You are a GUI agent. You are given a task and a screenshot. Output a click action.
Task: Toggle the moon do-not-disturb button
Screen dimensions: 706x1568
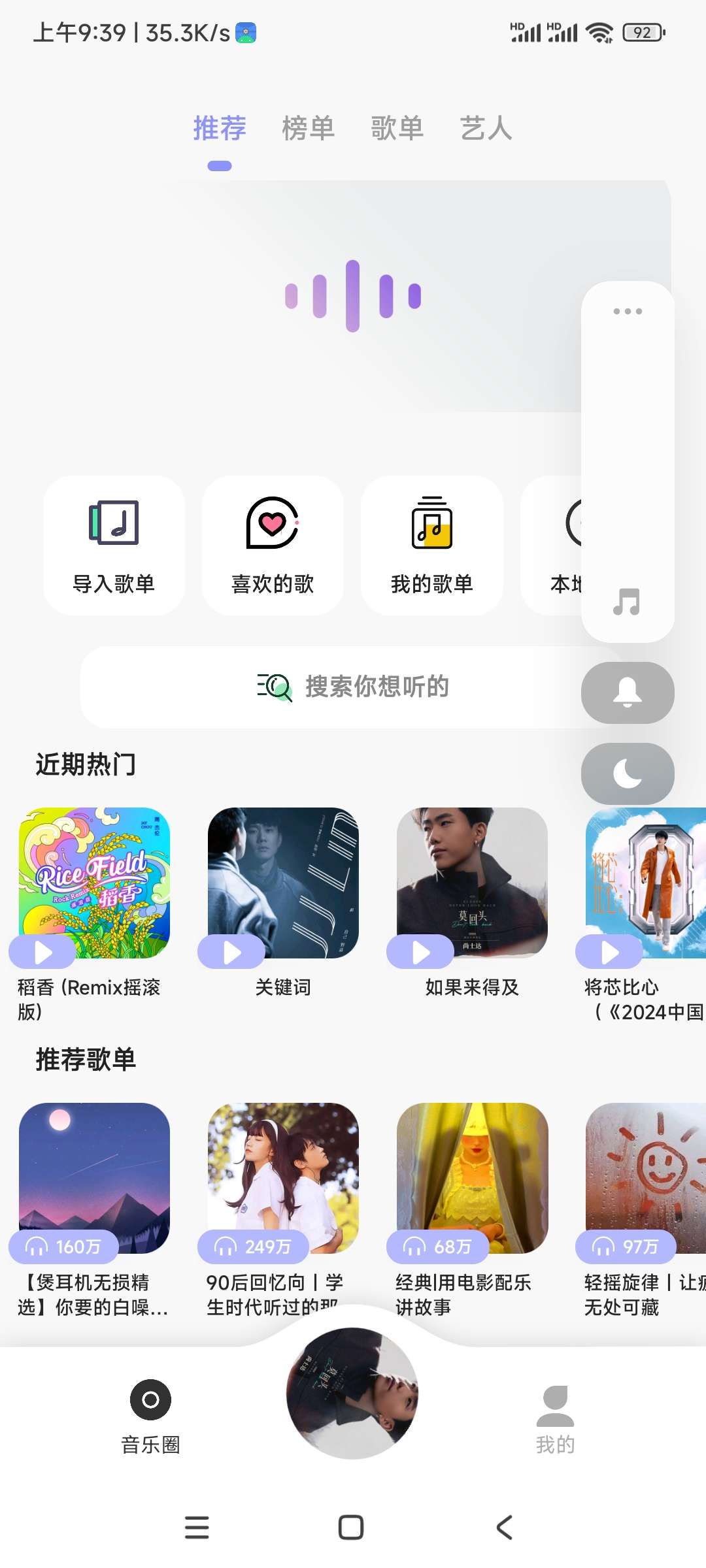click(628, 774)
